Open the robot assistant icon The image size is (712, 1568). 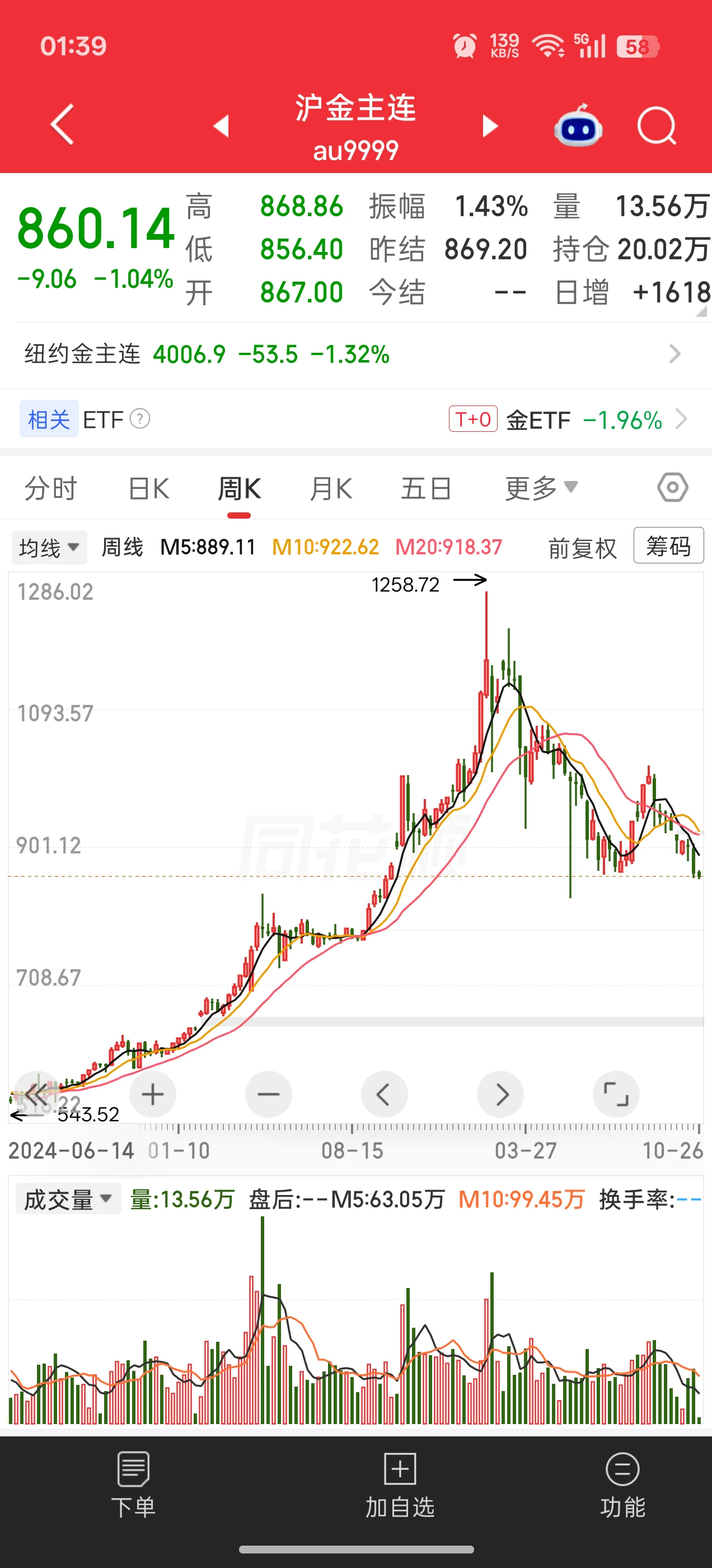[x=578, y=126]
